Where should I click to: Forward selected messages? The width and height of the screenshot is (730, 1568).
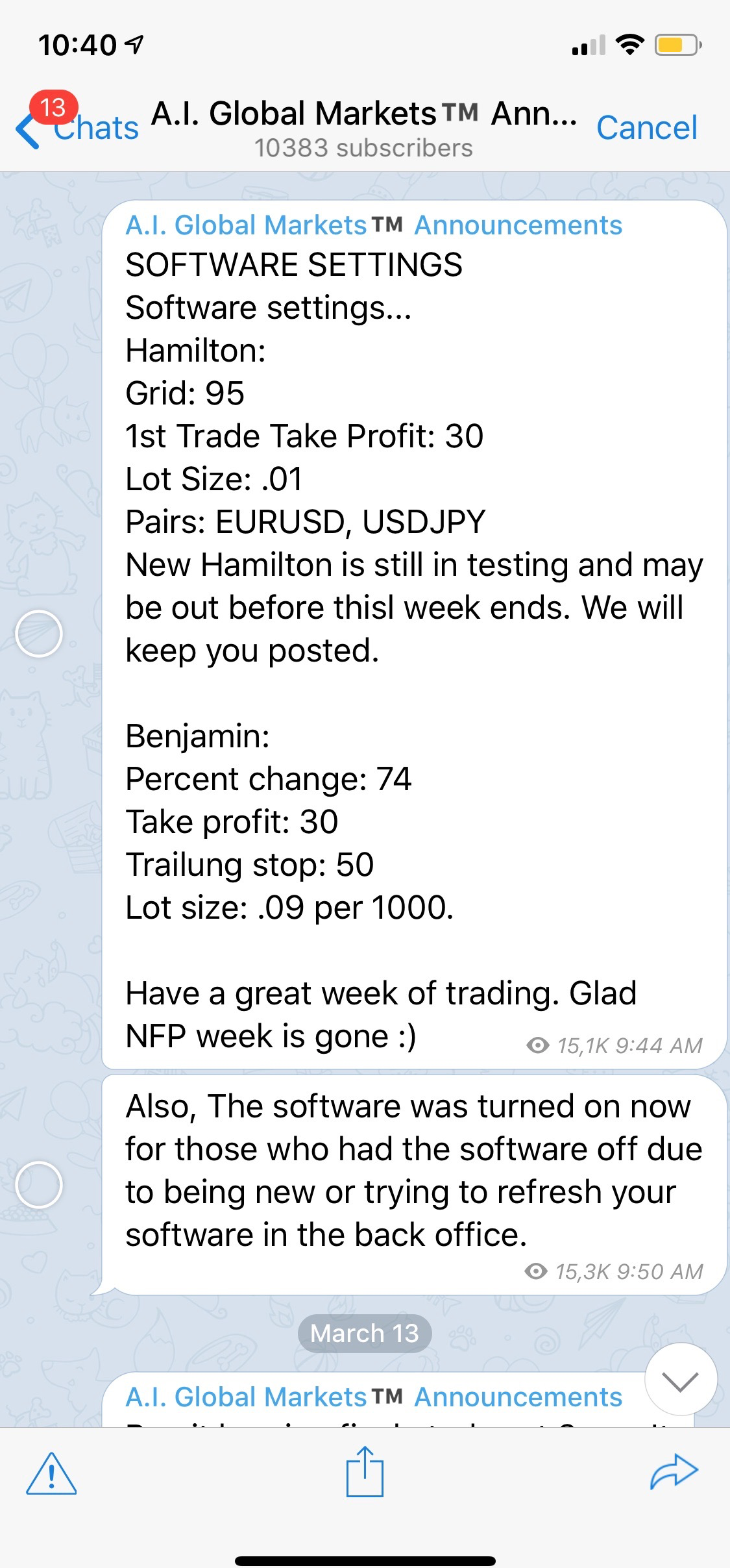(674, 1471)
